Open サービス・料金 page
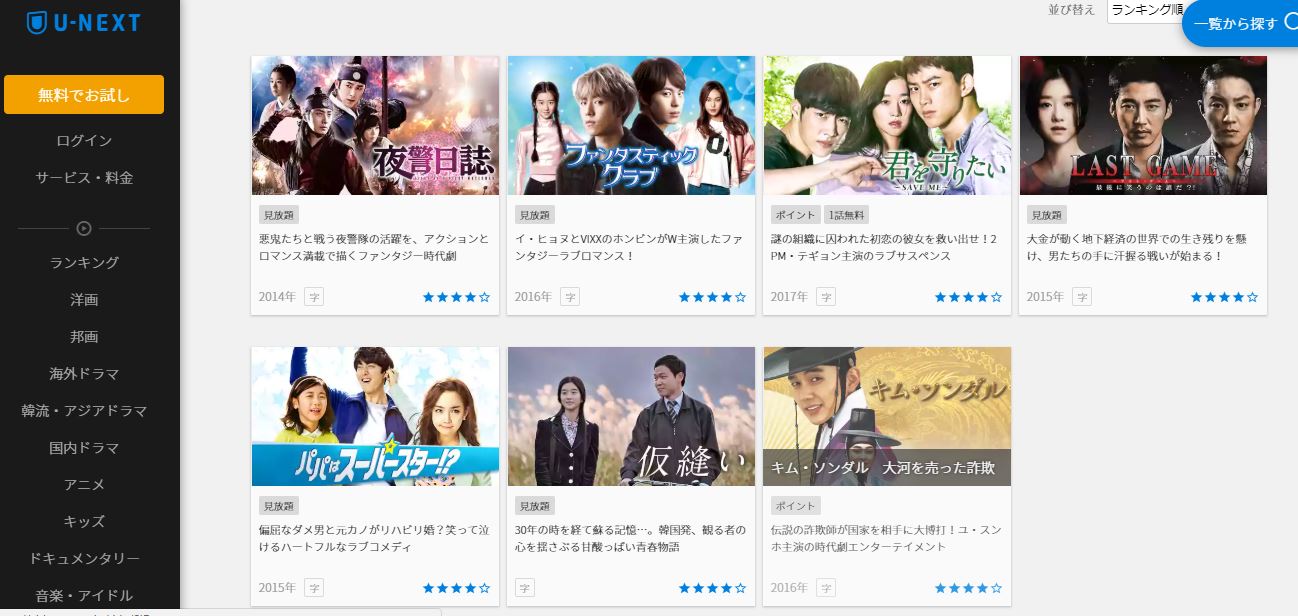The image size is (1298, 616). [84, 178]
